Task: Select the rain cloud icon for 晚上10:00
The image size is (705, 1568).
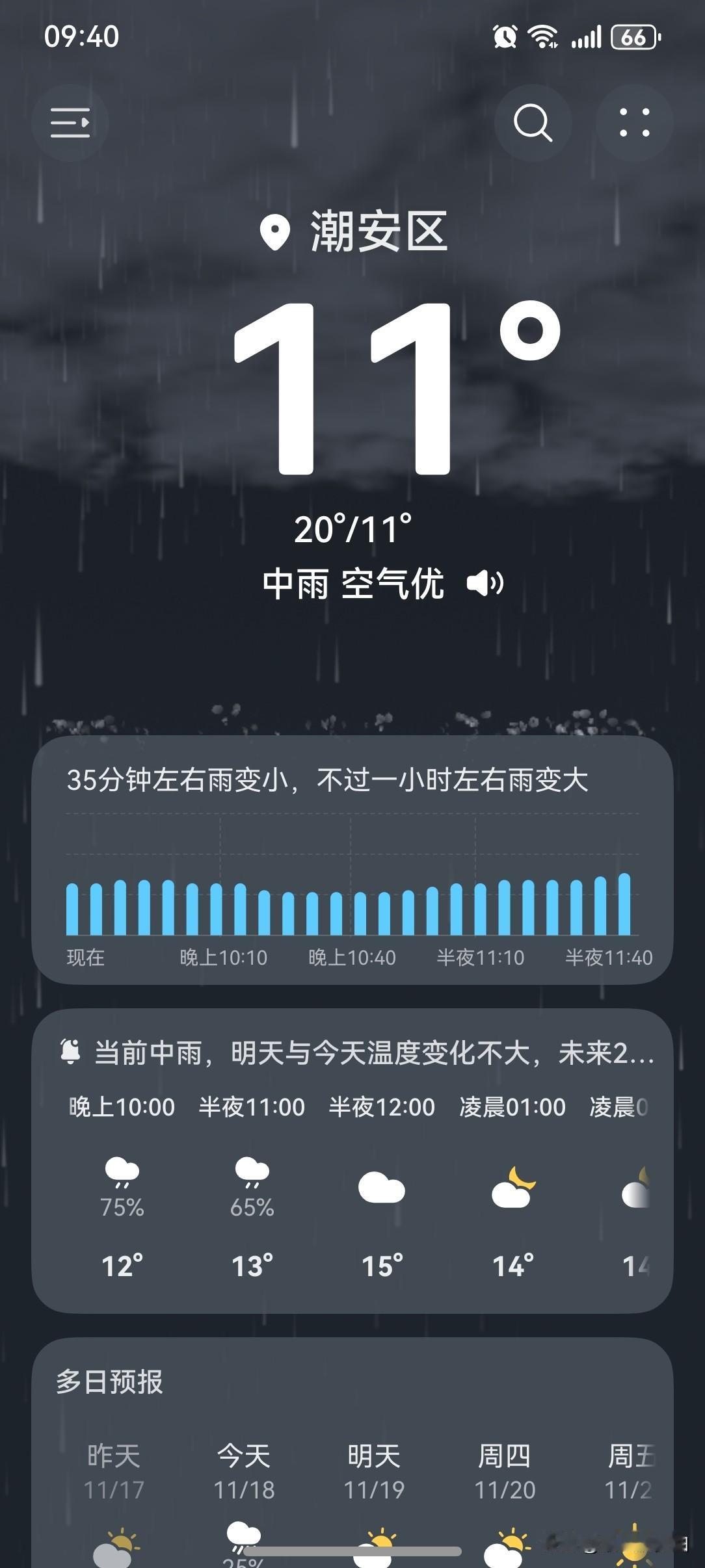Action: 122,1170
